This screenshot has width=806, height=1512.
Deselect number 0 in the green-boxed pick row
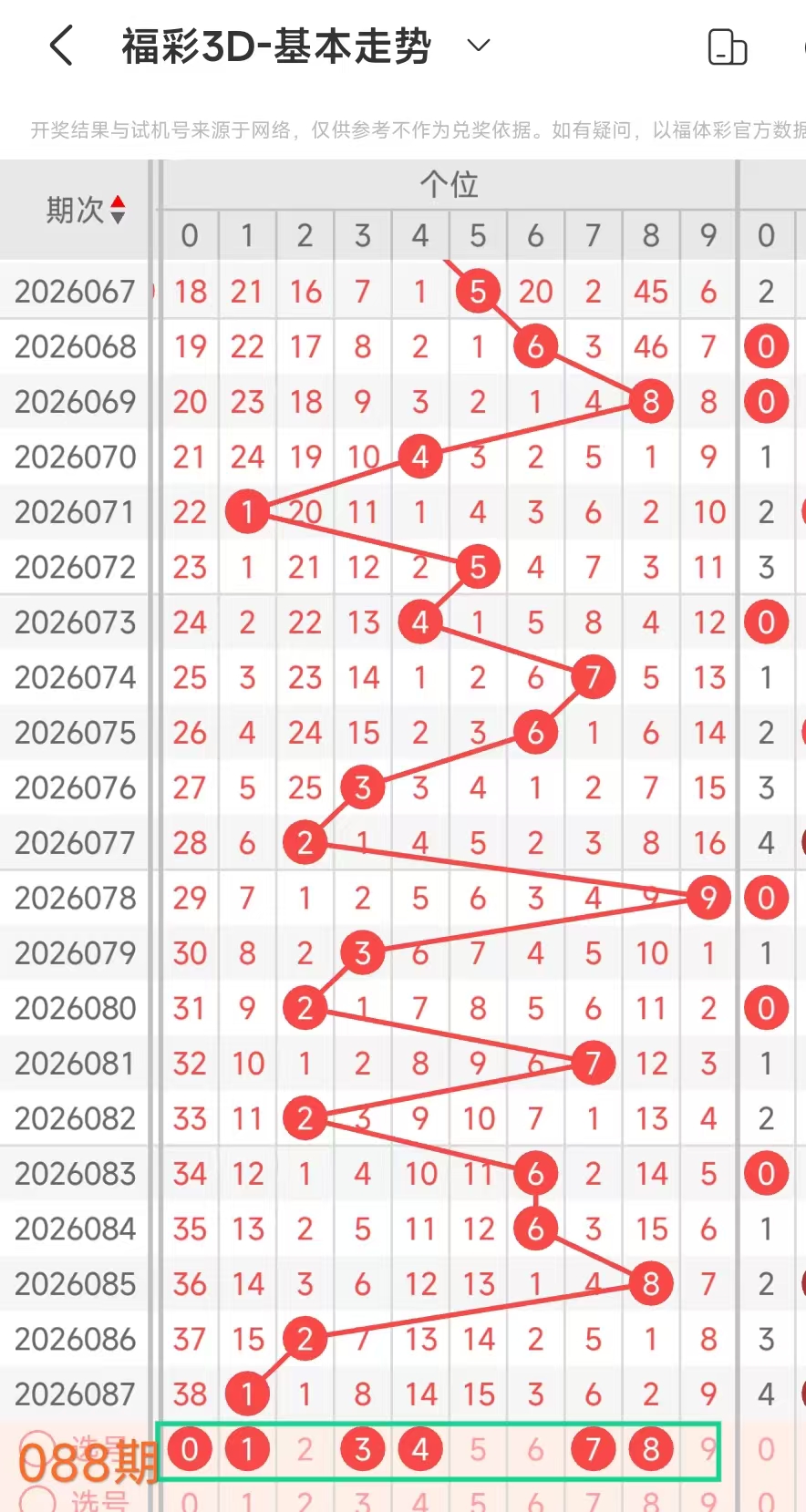pyautogui.click(x=190, y=1449)
